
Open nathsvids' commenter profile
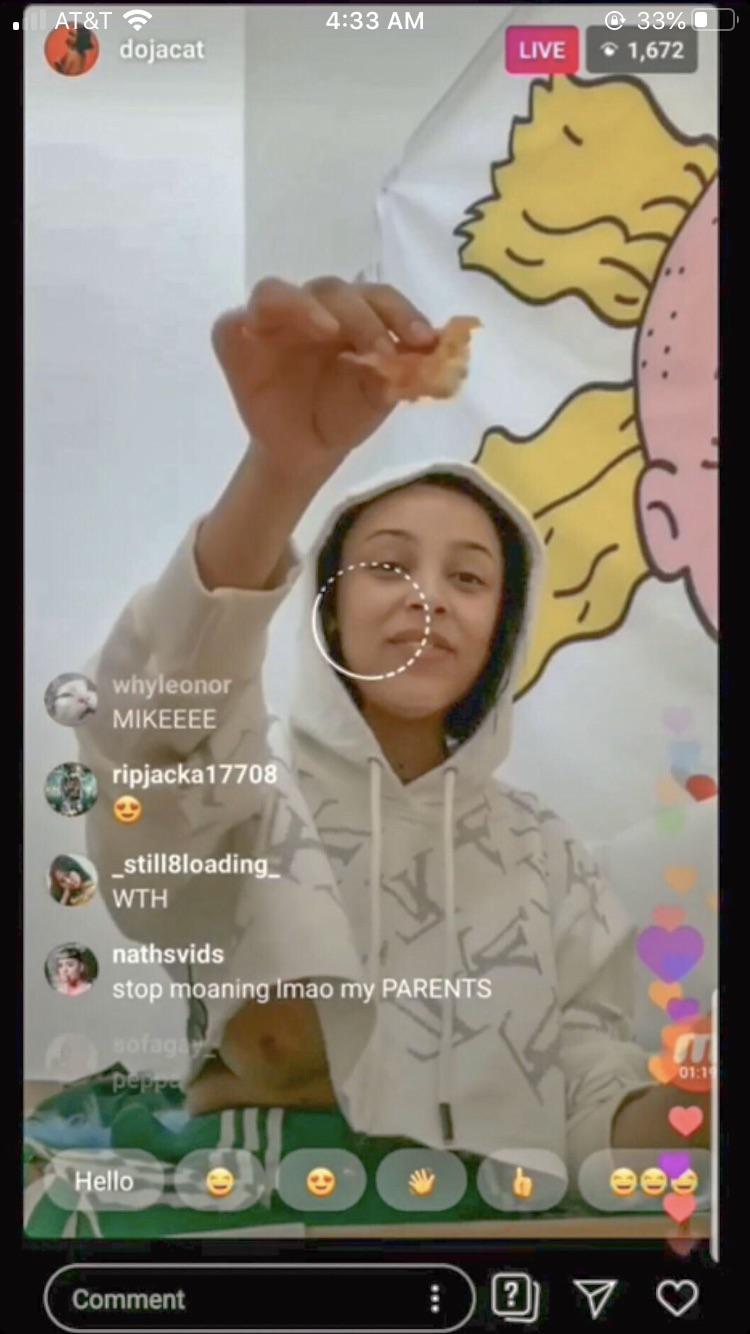[x=71, y=969]
